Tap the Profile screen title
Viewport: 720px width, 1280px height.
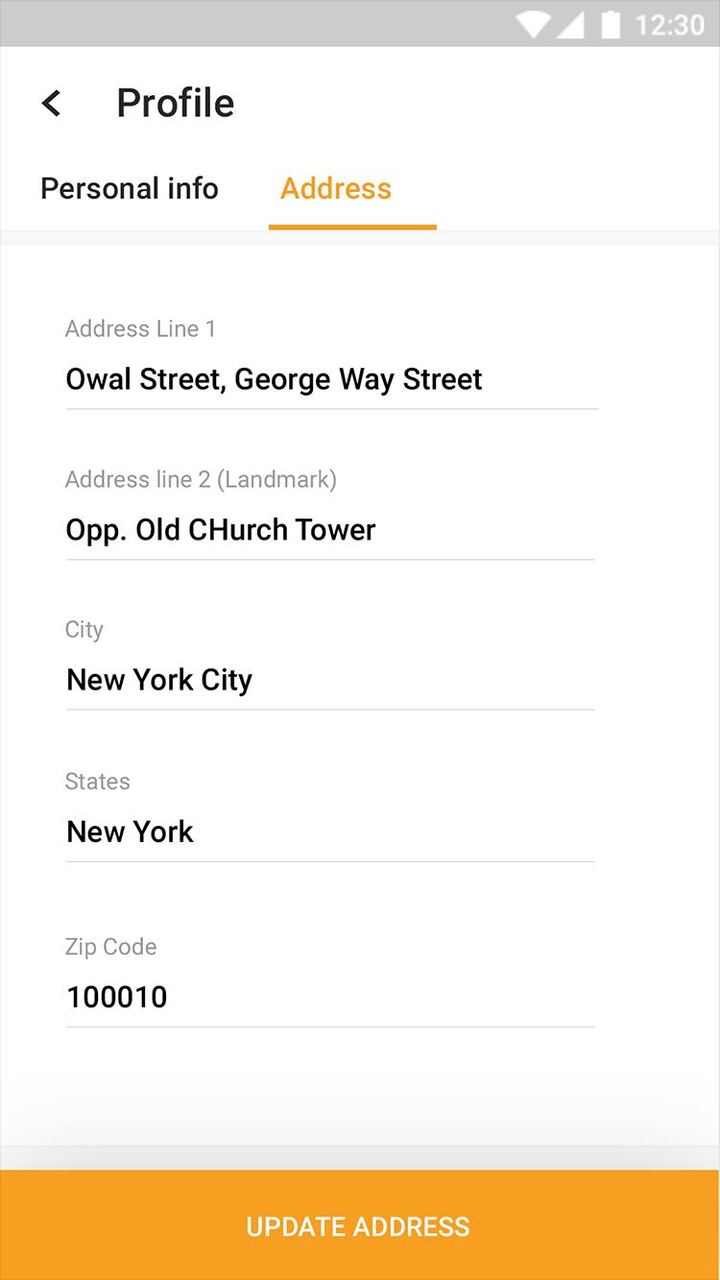pyautogui.click(x=175, y=102)
